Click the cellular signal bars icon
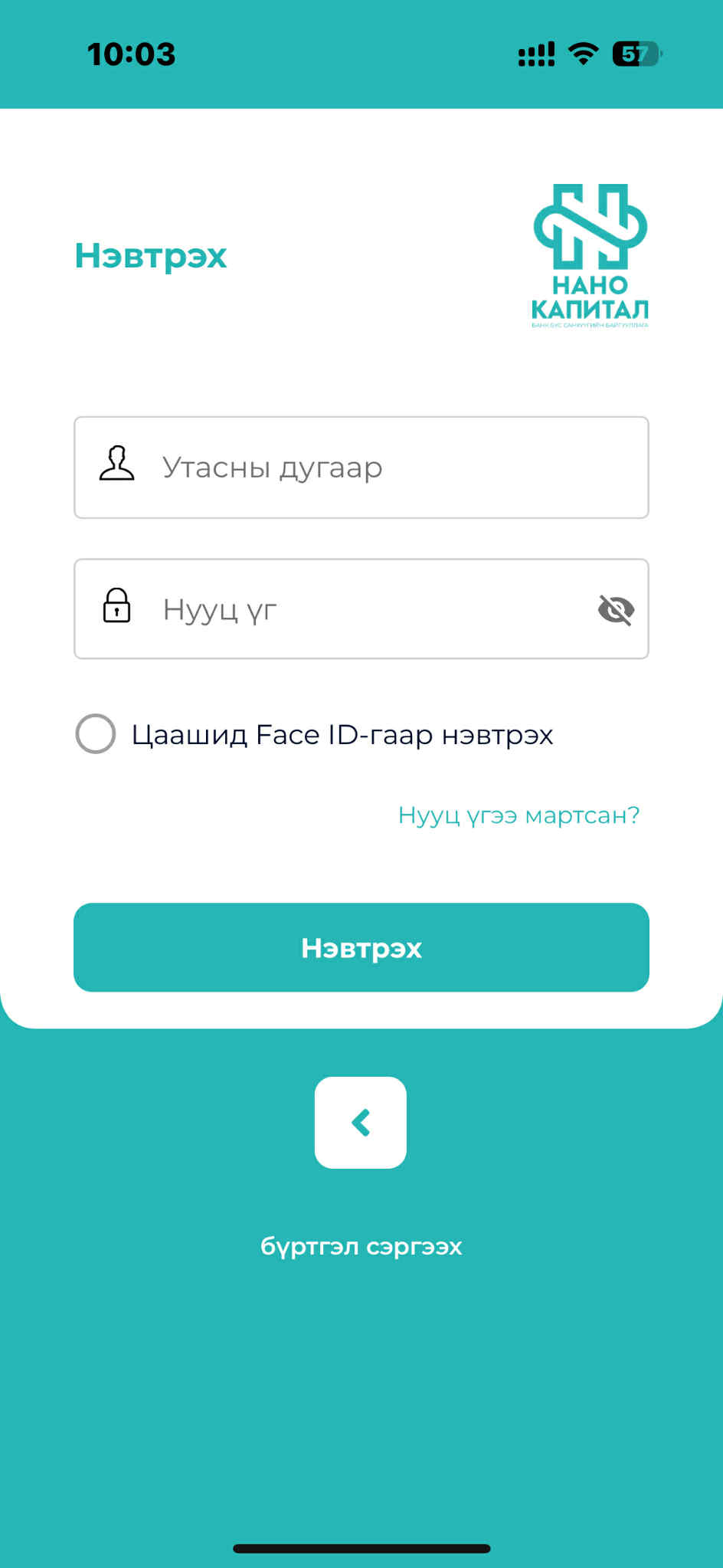 pyautogui.click(x=535, y=52)
